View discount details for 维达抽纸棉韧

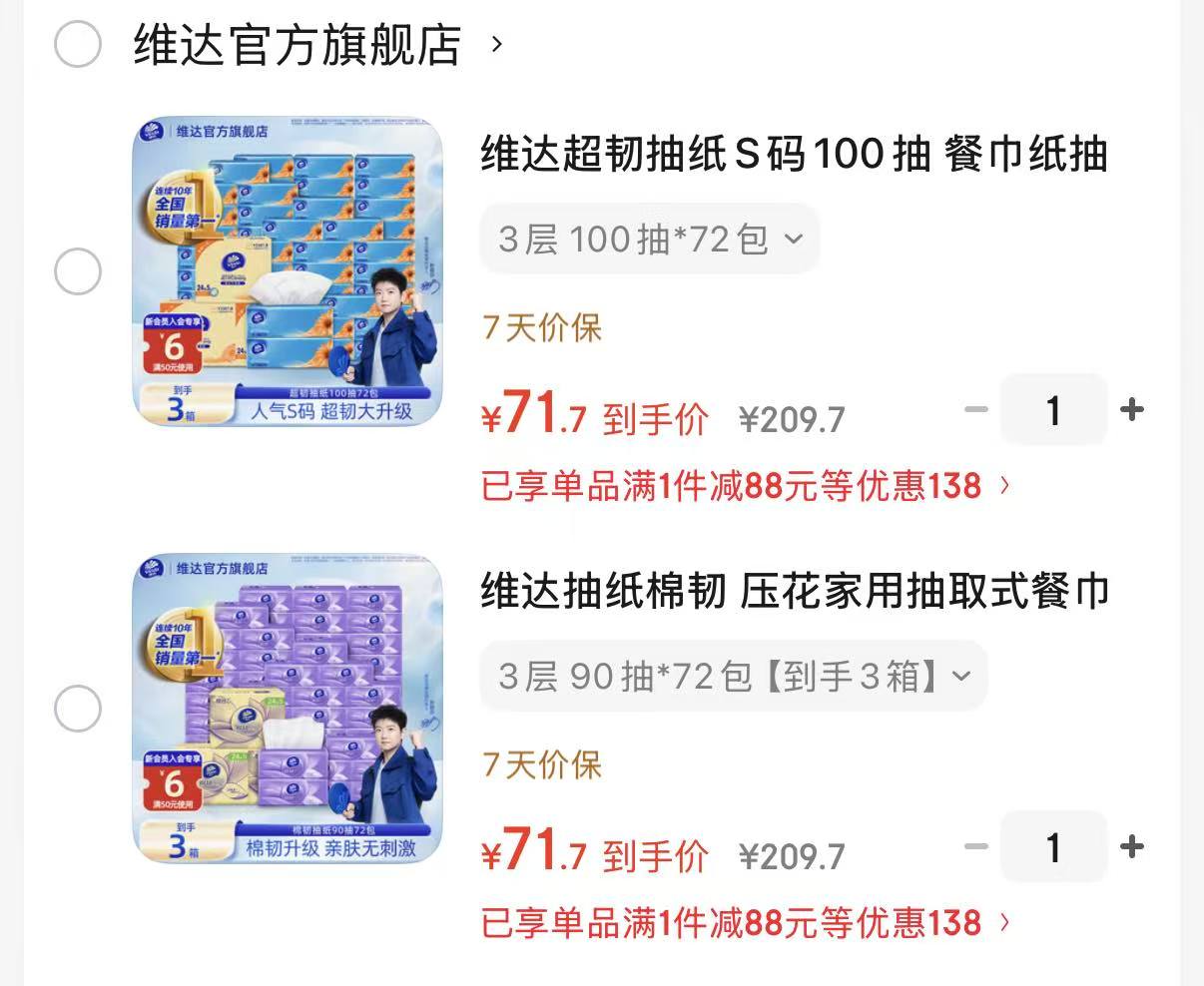(x=745, y=923)
